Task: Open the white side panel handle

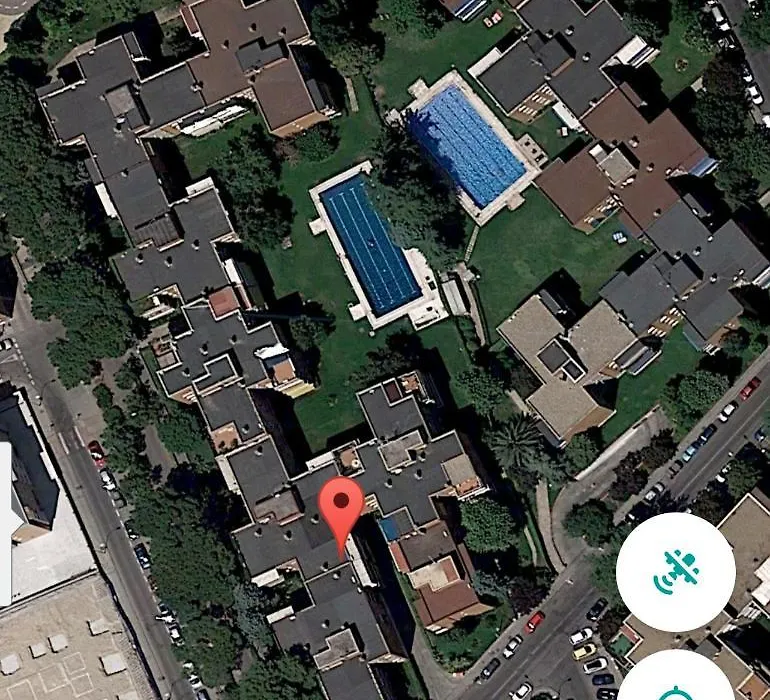Action: (5, 524)
